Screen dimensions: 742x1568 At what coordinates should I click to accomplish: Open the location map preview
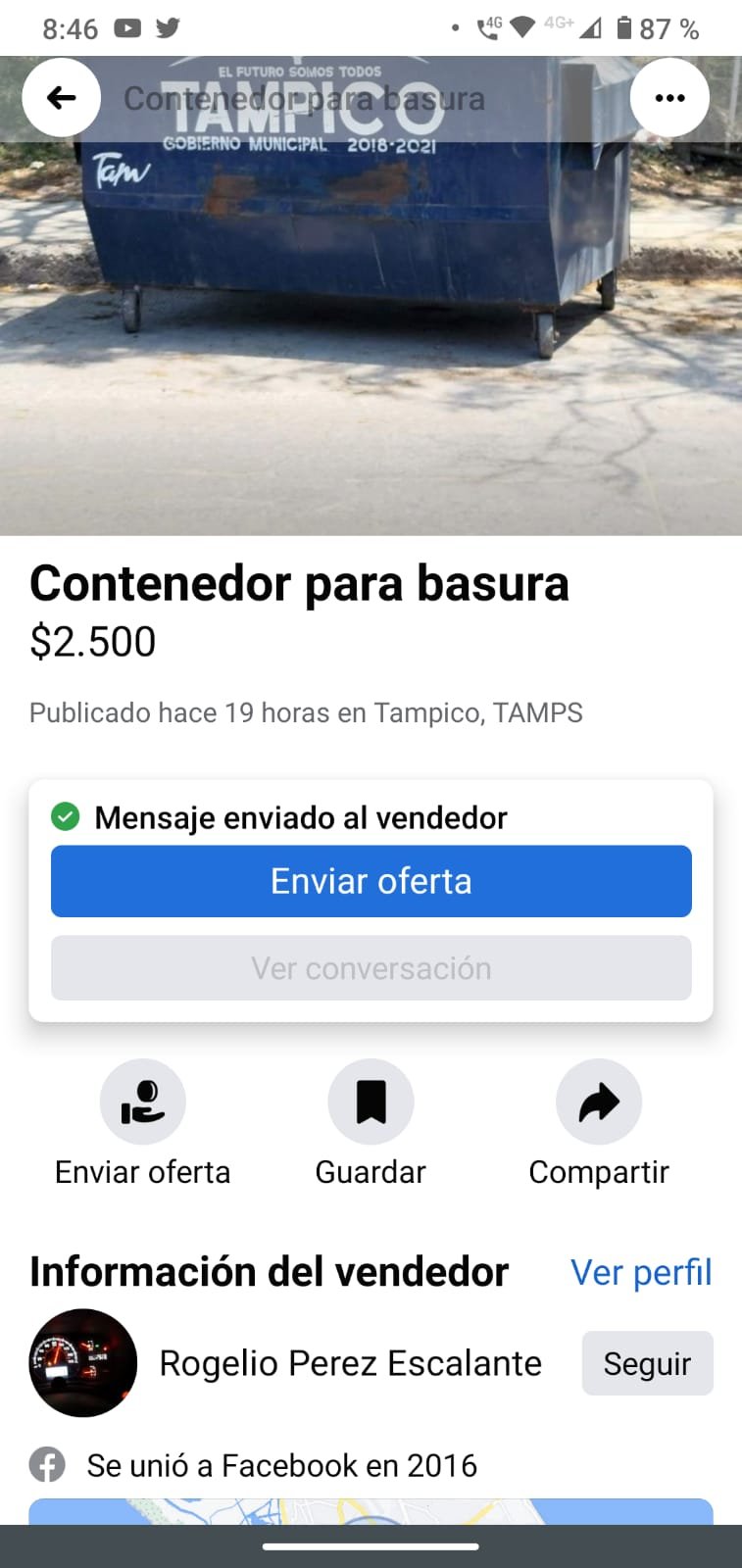(x=371, y=1510)
